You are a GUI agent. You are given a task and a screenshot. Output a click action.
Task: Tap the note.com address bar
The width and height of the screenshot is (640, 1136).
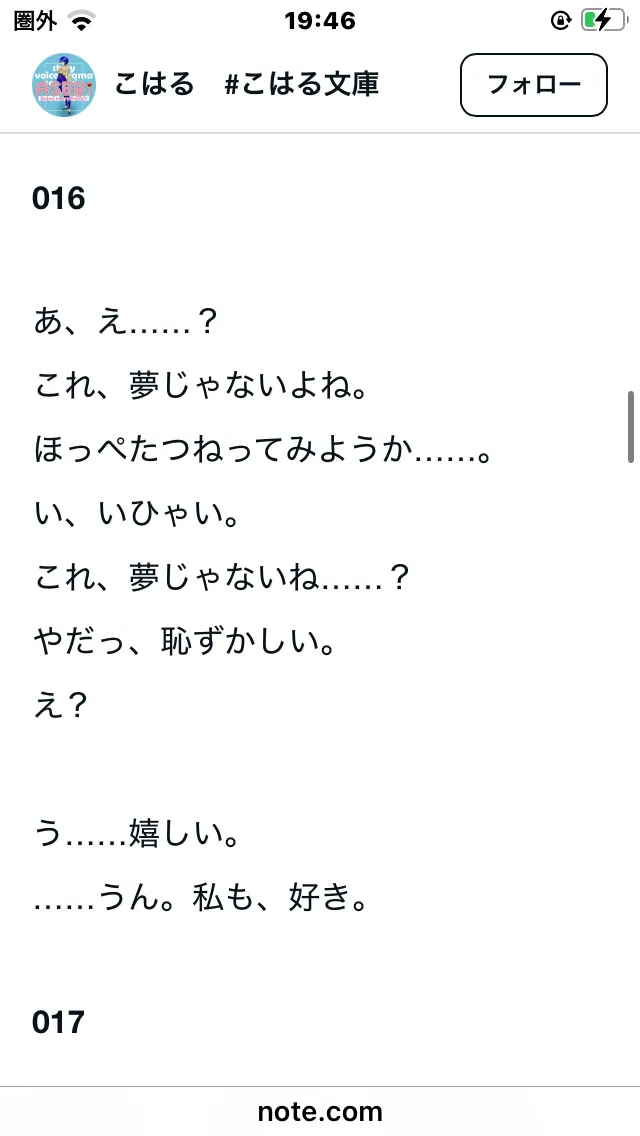pos(320,1111)
